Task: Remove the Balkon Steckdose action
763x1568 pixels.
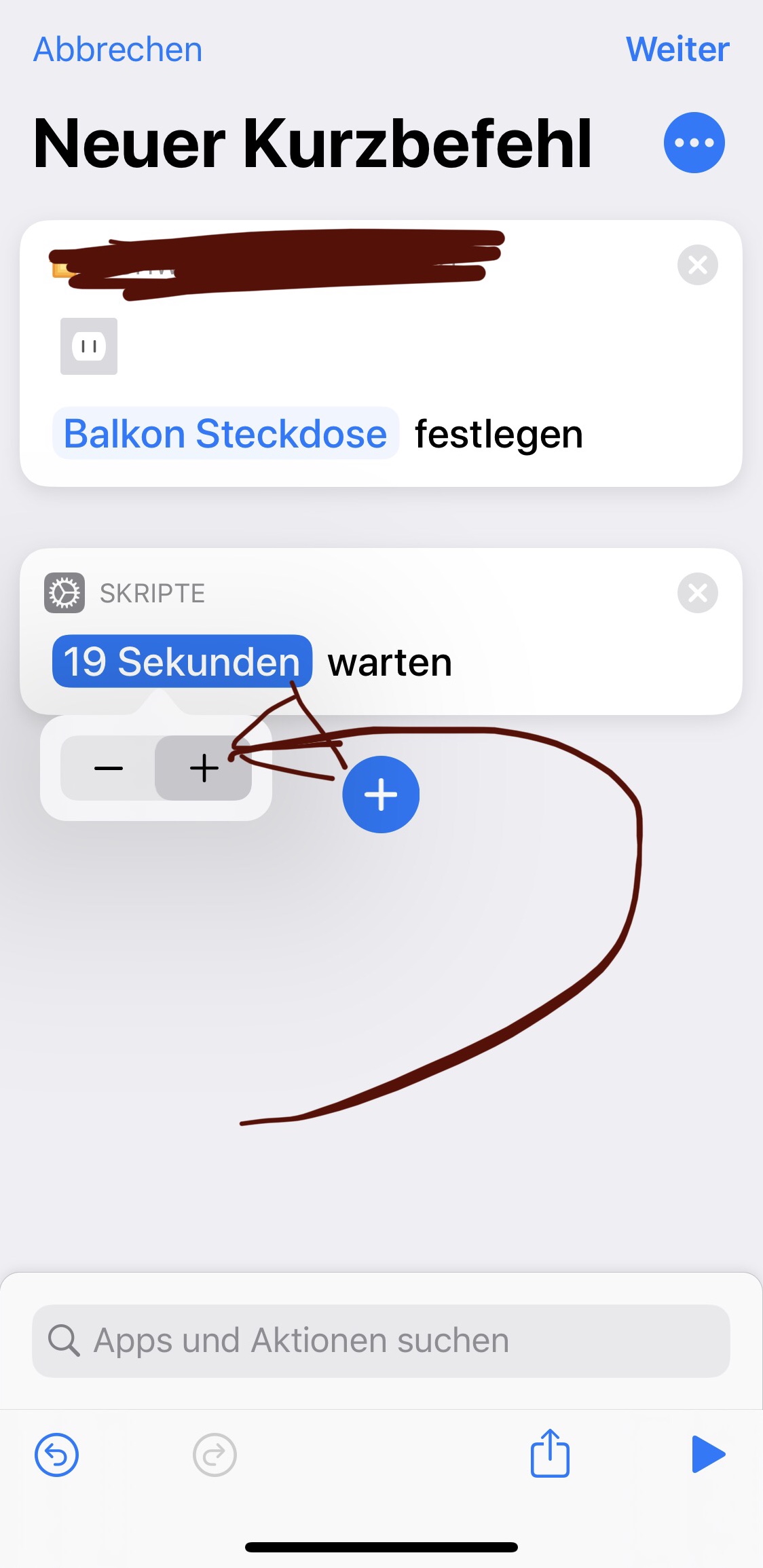Action: pyautogui.click(x=697, y=265)
